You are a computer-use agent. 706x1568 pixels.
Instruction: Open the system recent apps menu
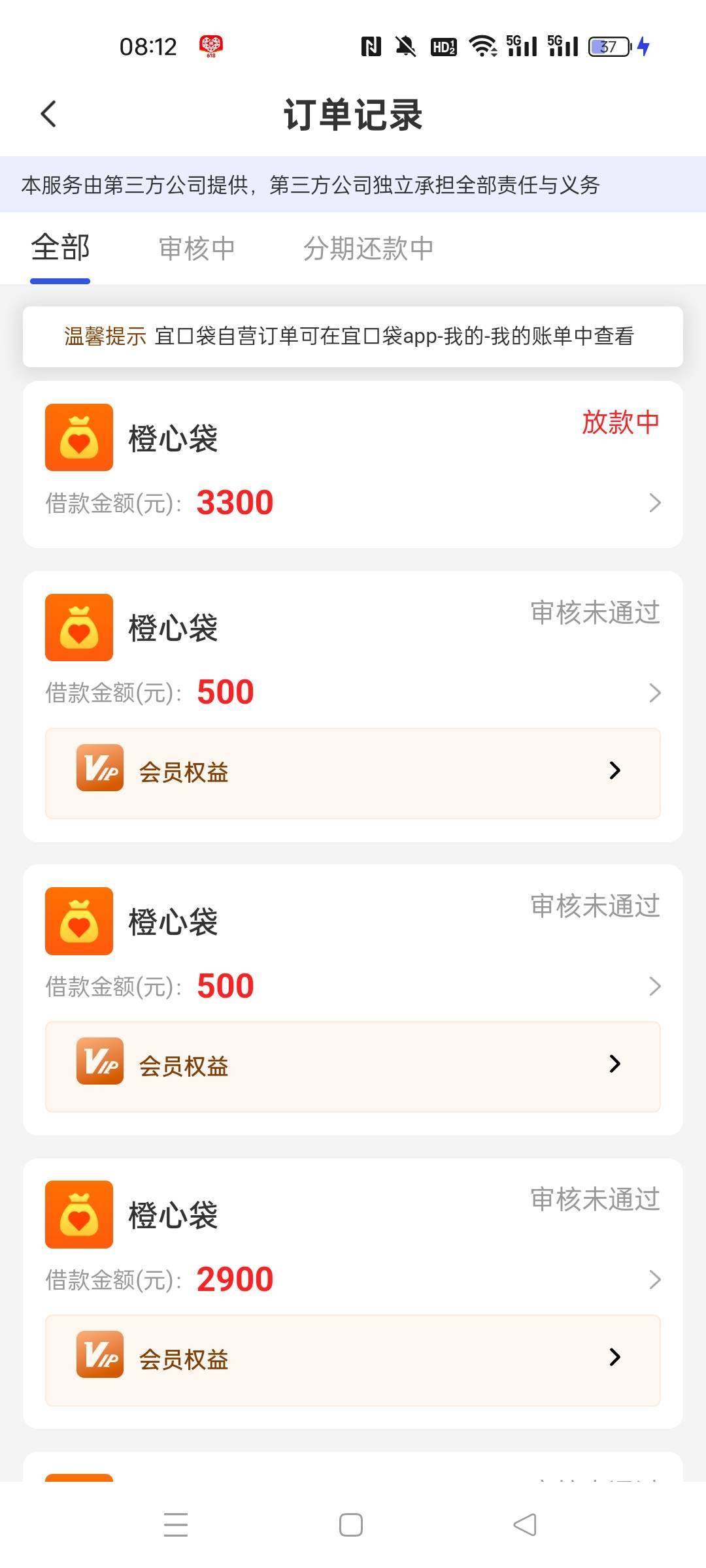coord(176,1525)
